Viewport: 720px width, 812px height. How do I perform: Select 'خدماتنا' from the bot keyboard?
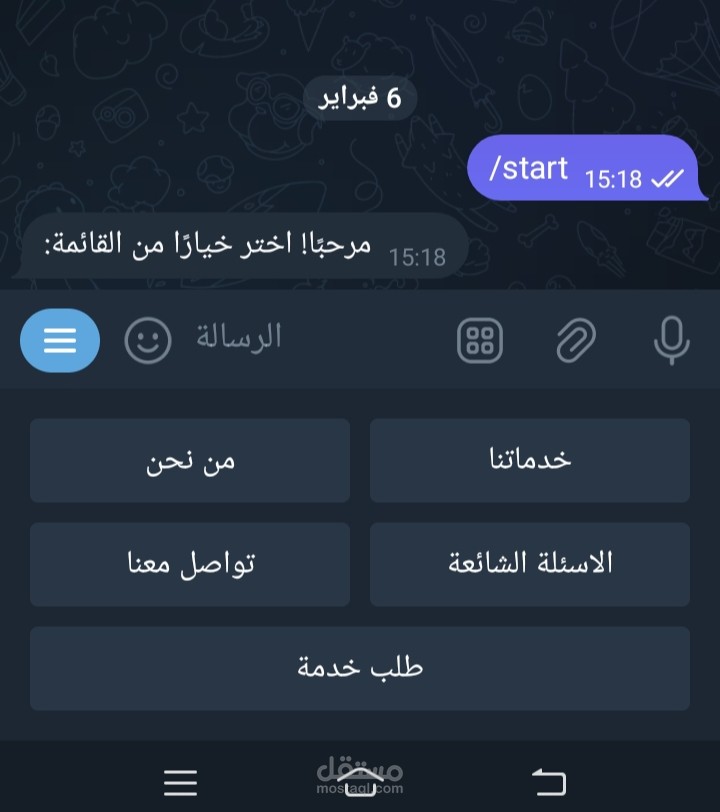(529, 461)
